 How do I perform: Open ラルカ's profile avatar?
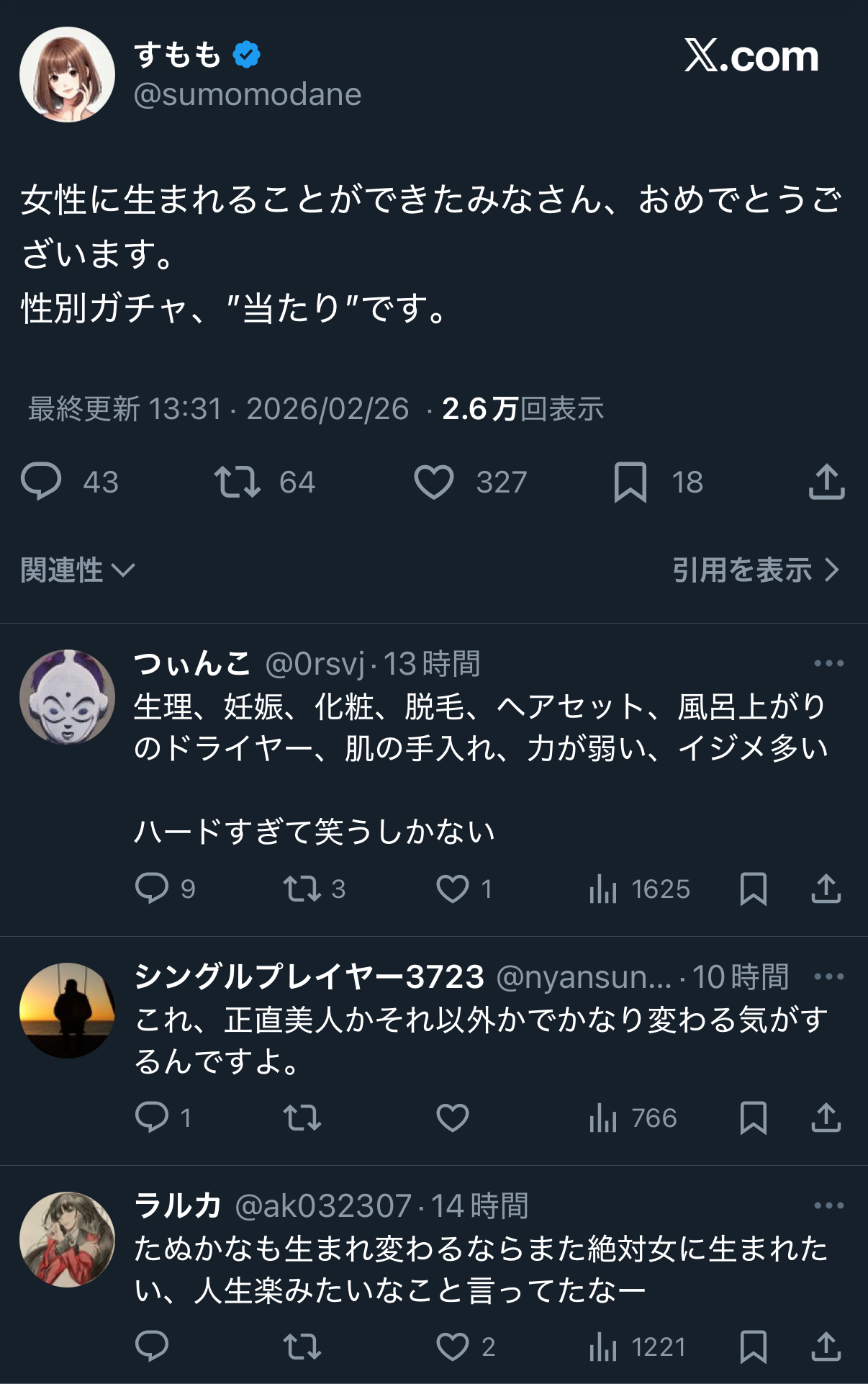pyautogui.click(x=67, y=1239)
